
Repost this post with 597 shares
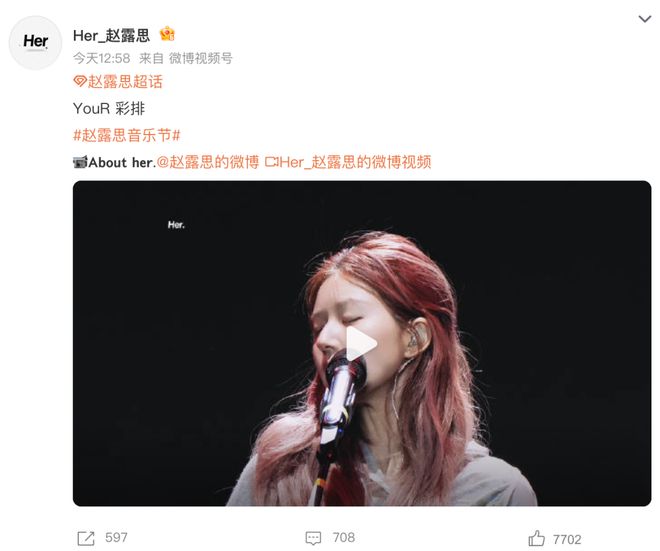tap(102, 537)
